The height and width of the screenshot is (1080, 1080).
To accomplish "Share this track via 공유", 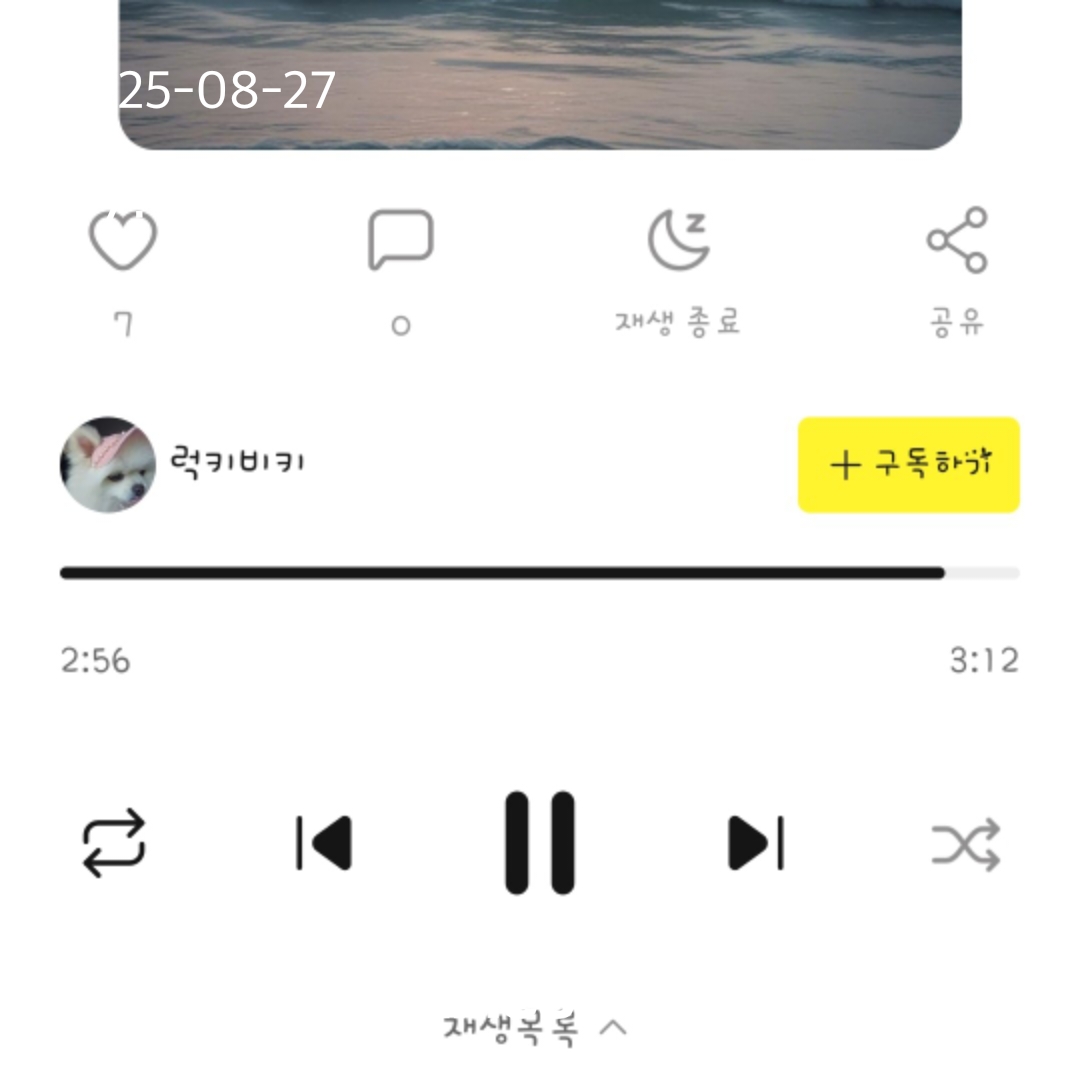I will (x=957, y=240).
